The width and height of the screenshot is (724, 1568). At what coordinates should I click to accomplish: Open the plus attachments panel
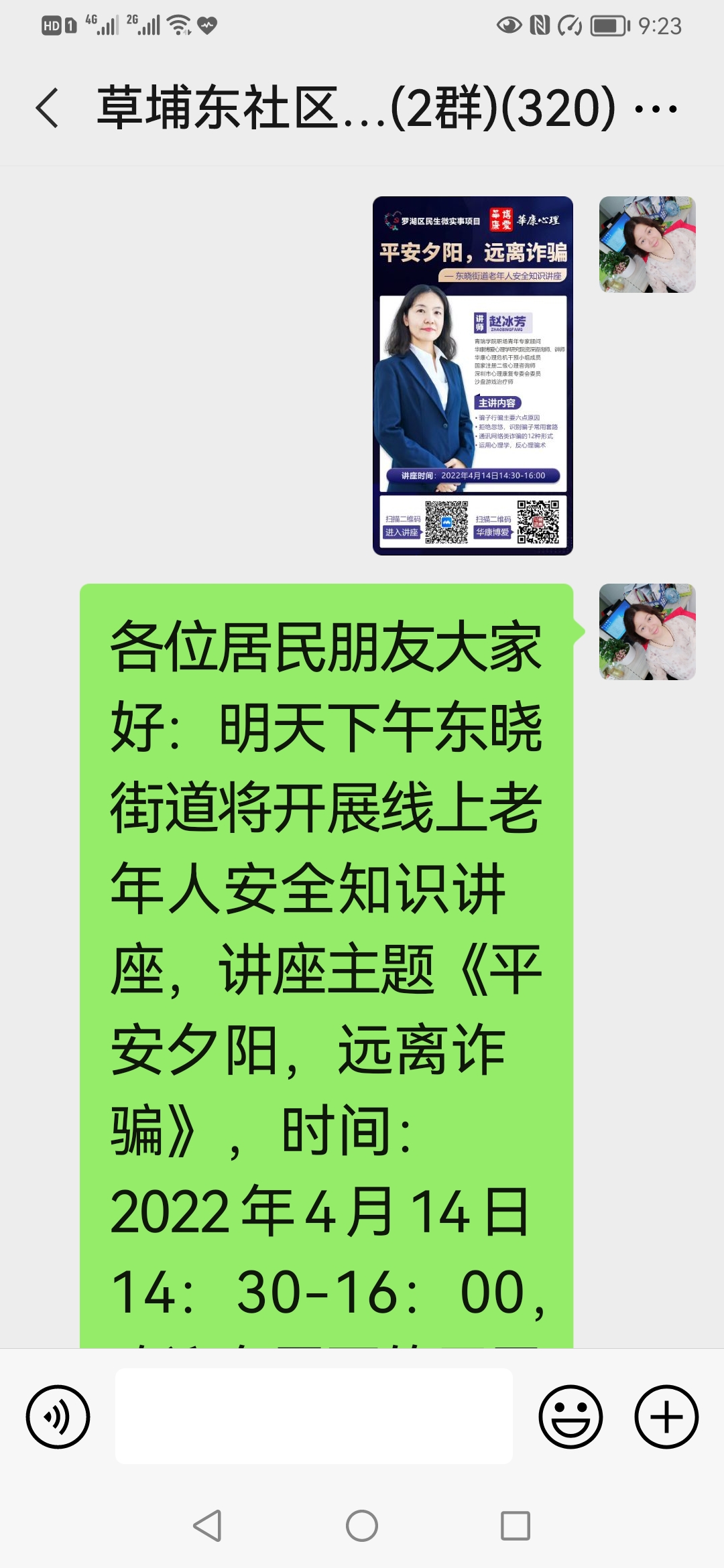[666, 1417]
